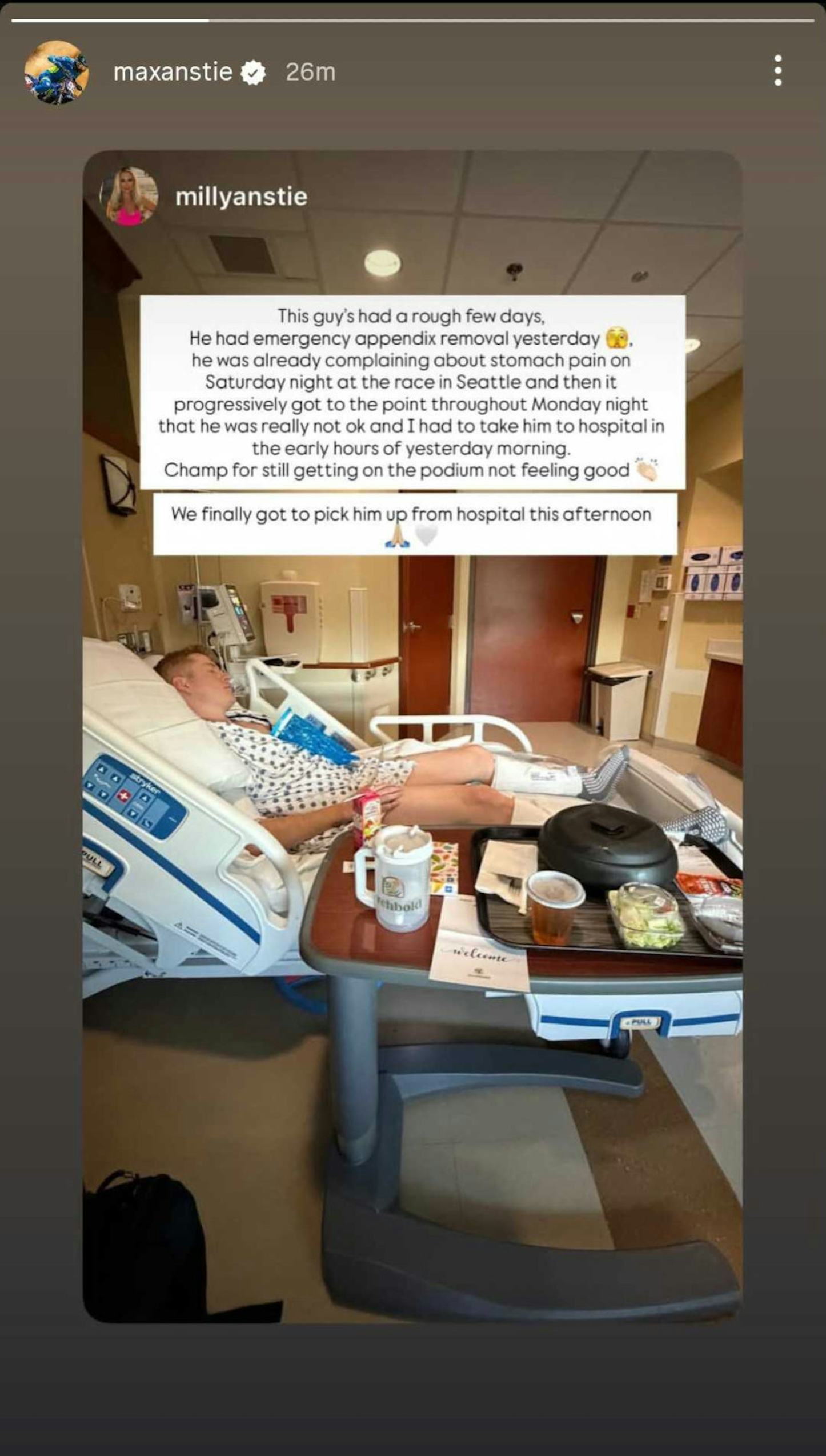826x1456 pixels.
Task: Open maxanstie's profile picture
Action: pos(56,72)
